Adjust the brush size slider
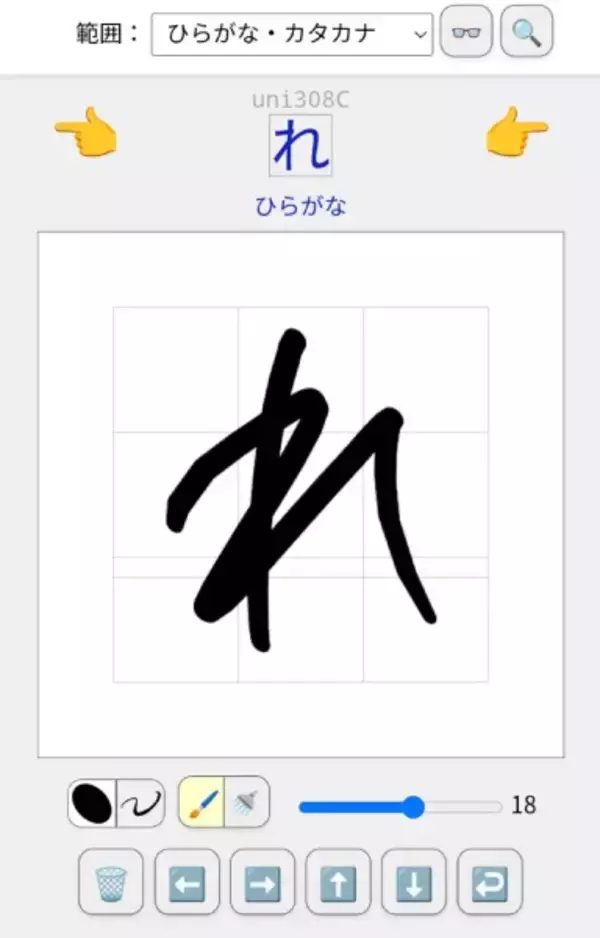600x938 pixels. tap(413, 807)
